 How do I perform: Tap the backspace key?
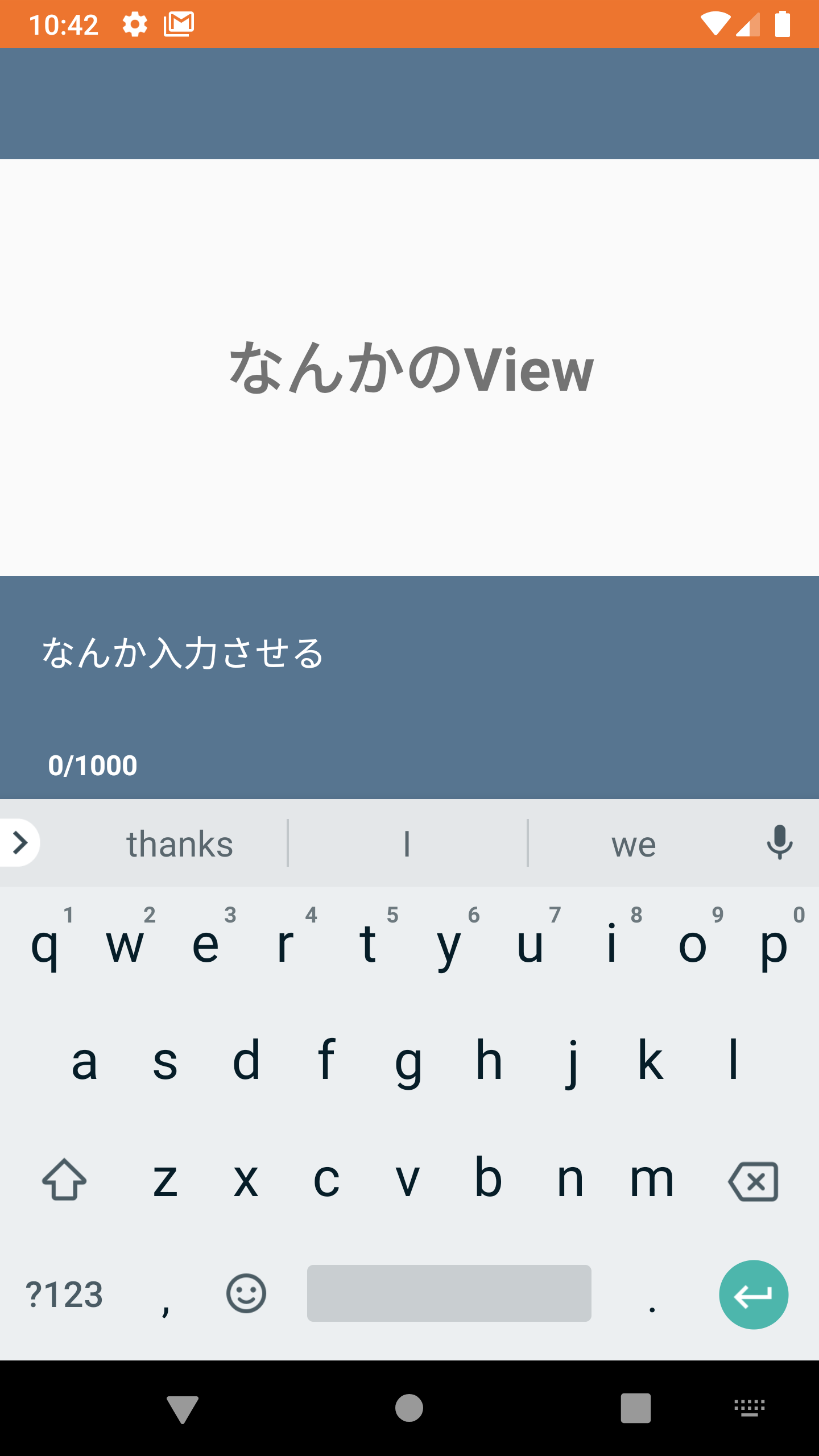(x=753, y=1182)
